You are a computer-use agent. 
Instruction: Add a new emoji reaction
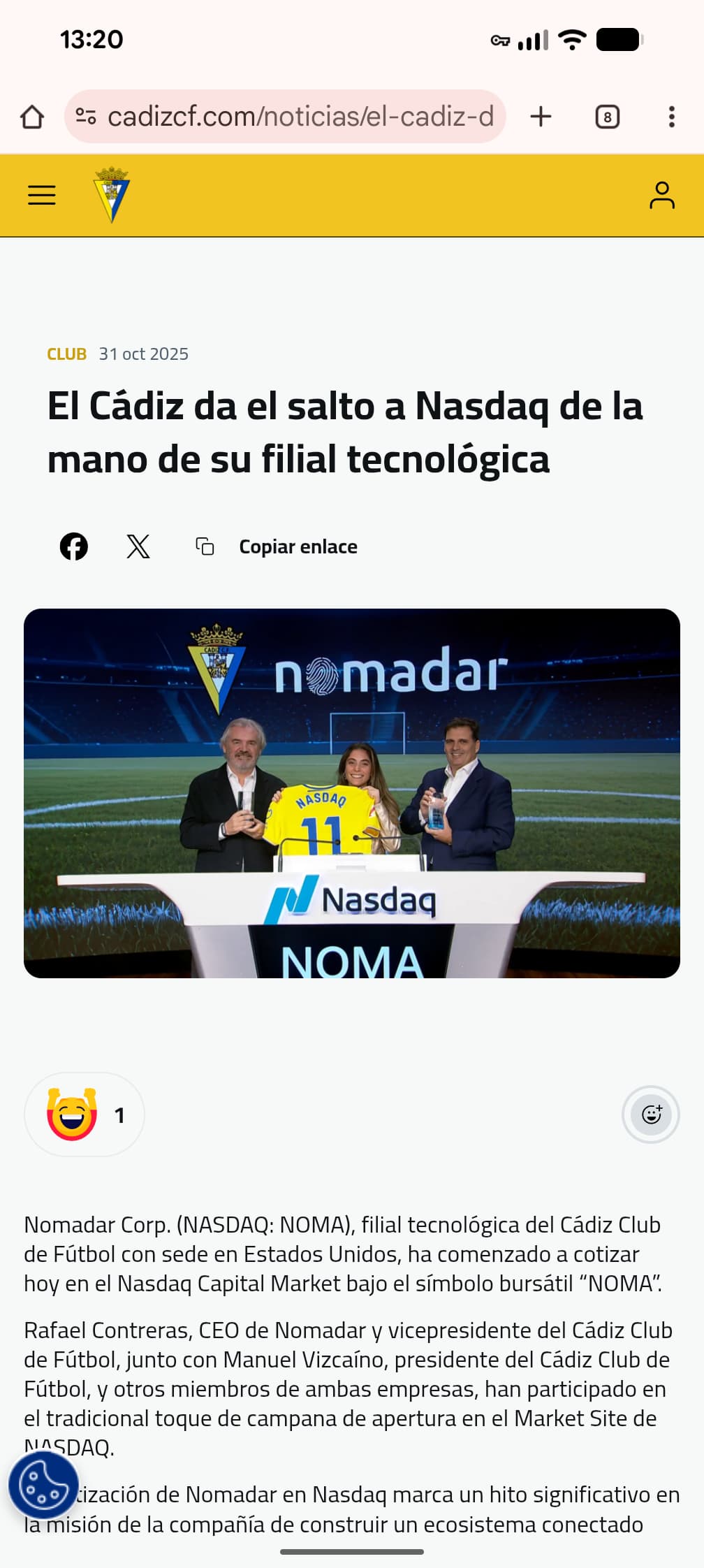coord(650,1115)
